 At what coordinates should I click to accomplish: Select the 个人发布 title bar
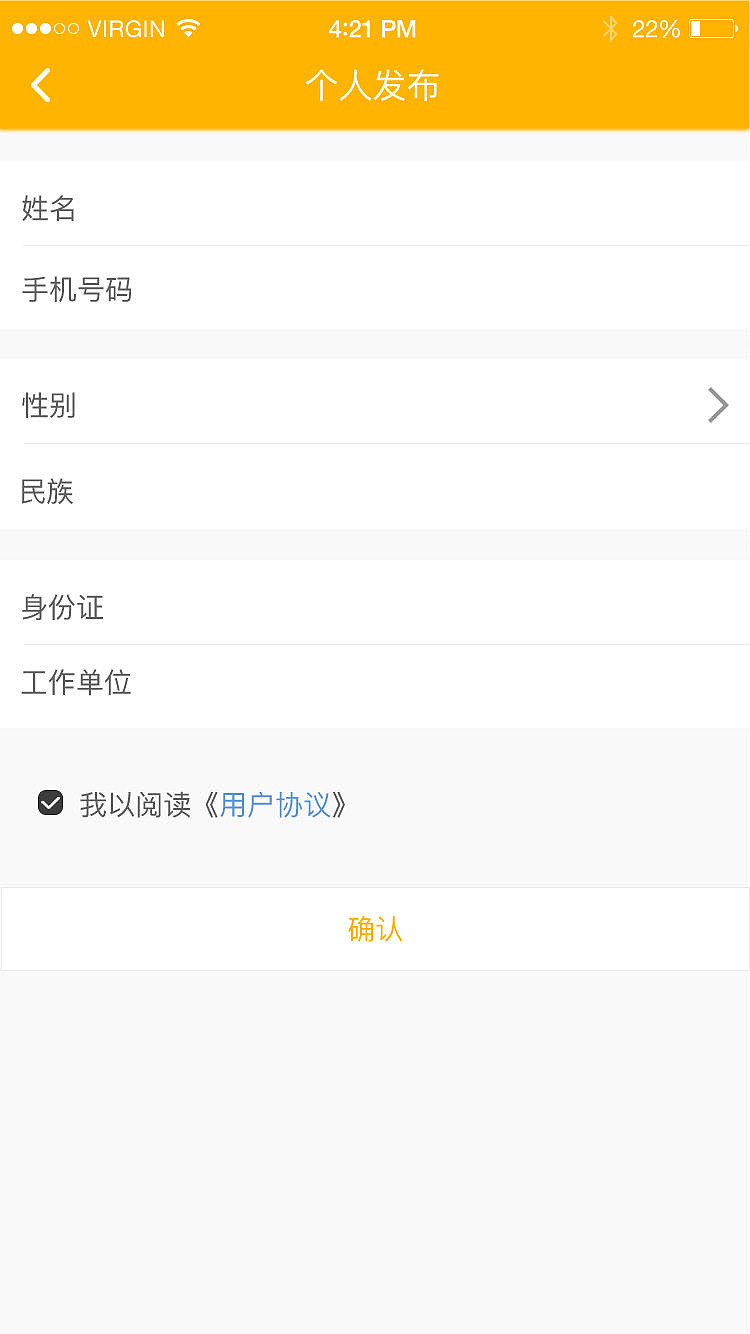coord(373,86)
